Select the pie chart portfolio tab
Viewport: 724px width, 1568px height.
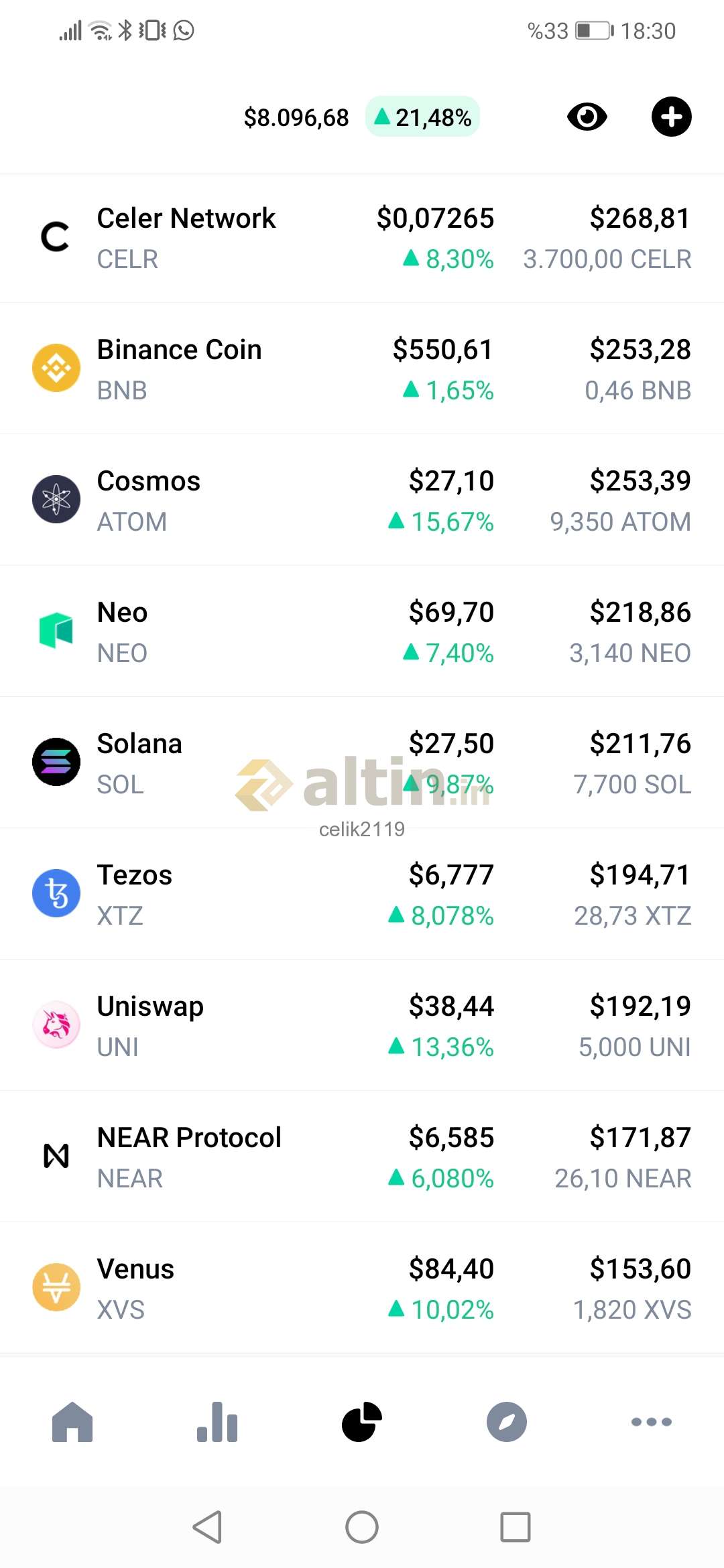tap(362, 1421)
